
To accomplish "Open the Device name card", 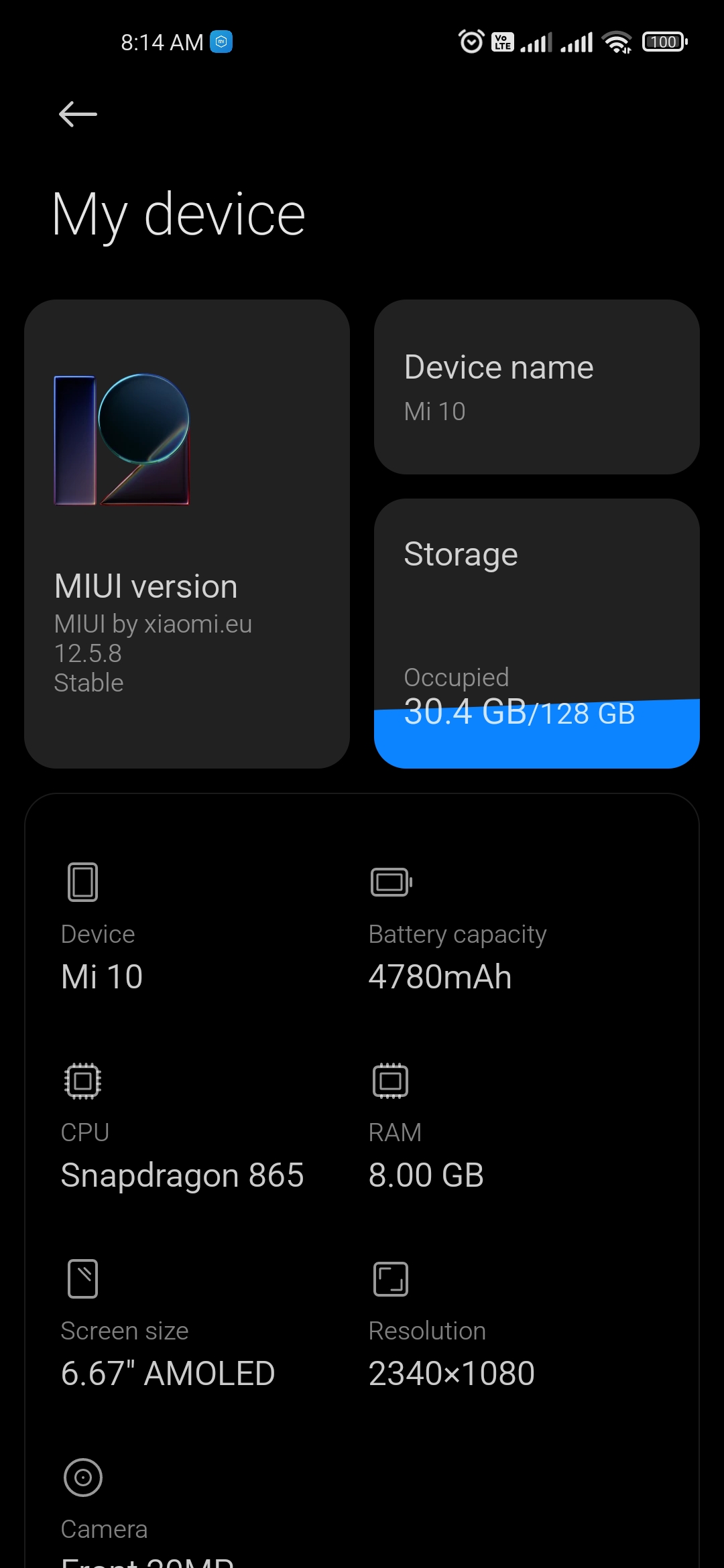I will pyautogui.click(x=537, y=387).
